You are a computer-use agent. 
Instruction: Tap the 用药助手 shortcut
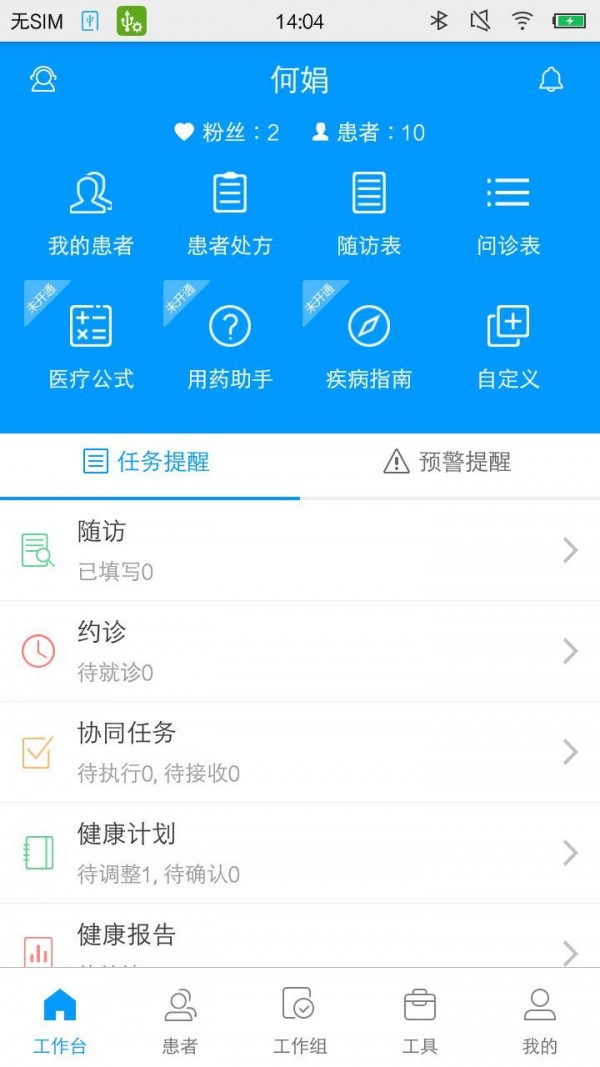(x=230, y=346)
